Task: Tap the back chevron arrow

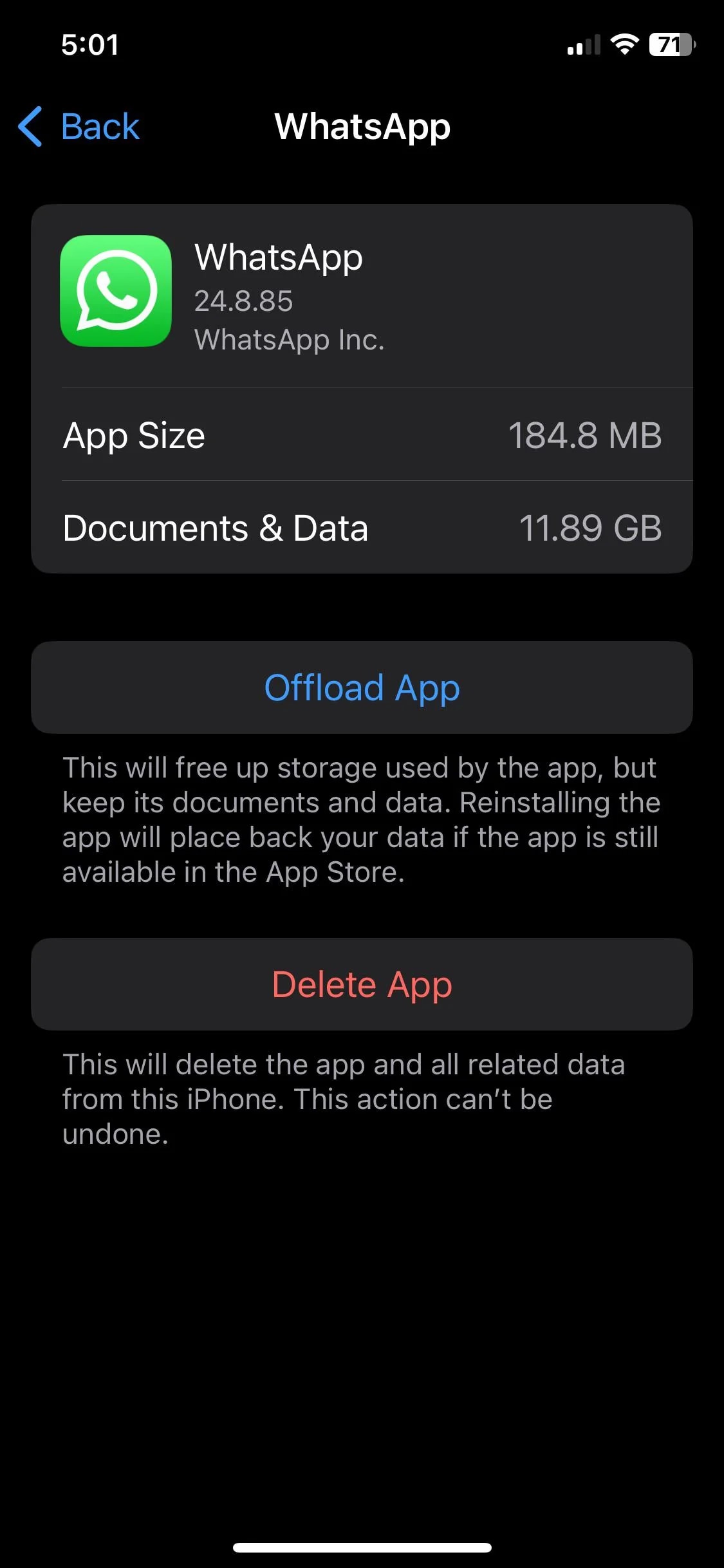Action: (30, 127)
